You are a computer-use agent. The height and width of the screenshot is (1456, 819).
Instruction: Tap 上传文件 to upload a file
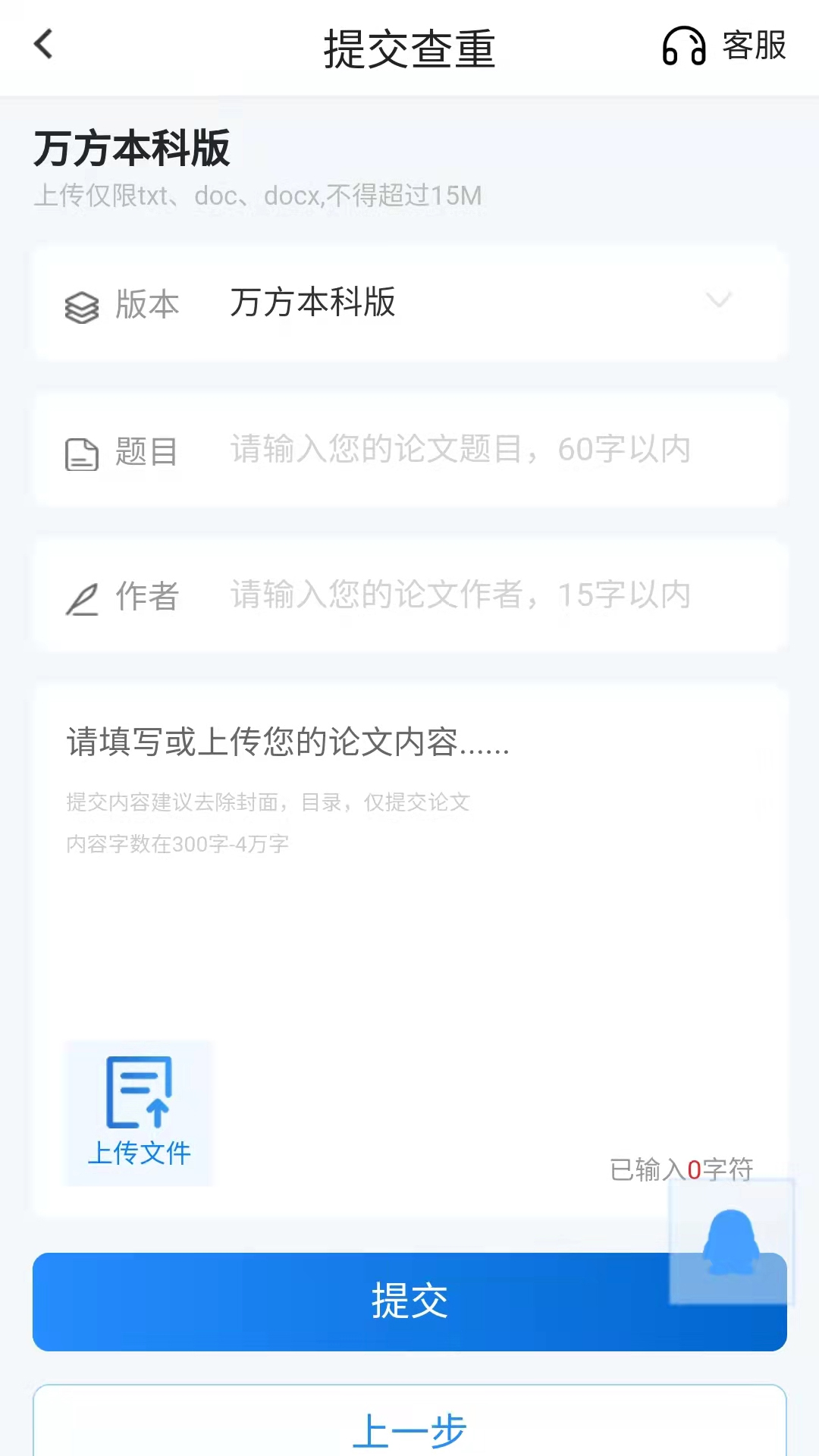pyautogui.click(x=139, y=1112)
